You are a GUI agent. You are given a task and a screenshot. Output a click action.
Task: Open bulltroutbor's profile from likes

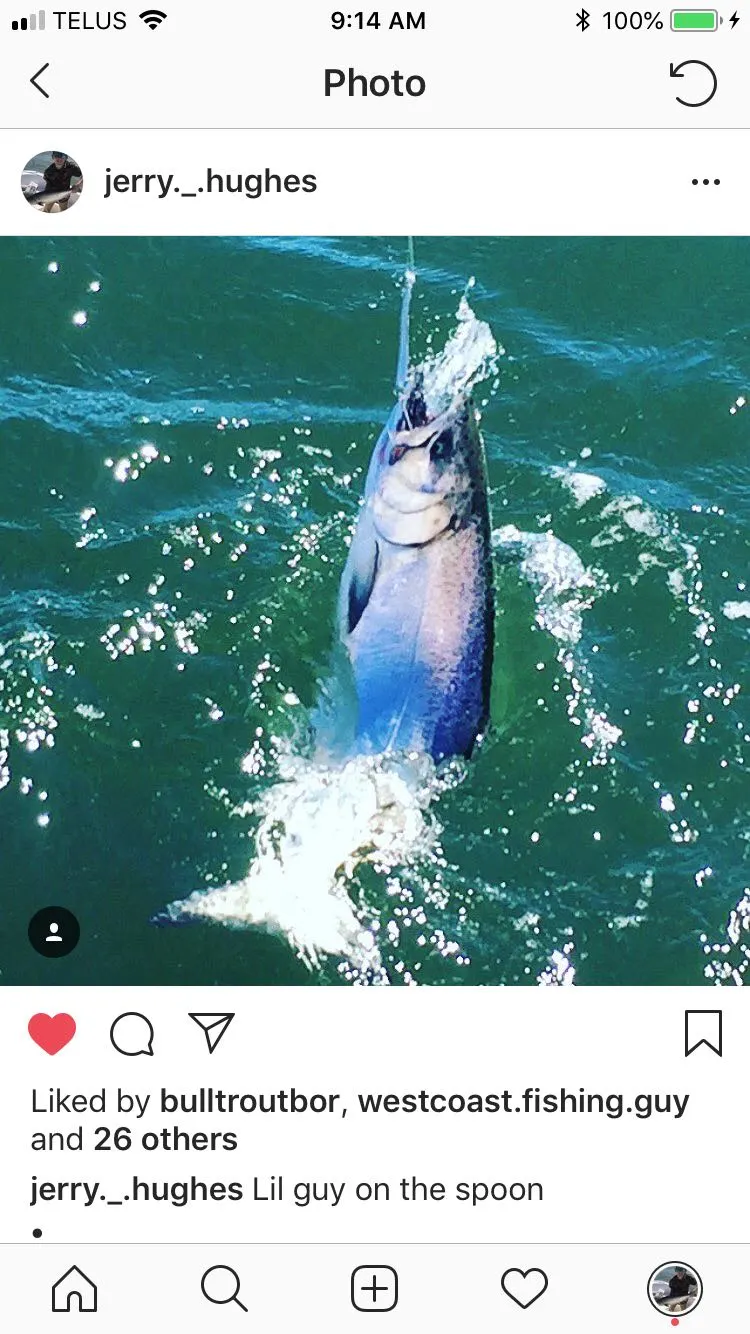pos(249,1101)
